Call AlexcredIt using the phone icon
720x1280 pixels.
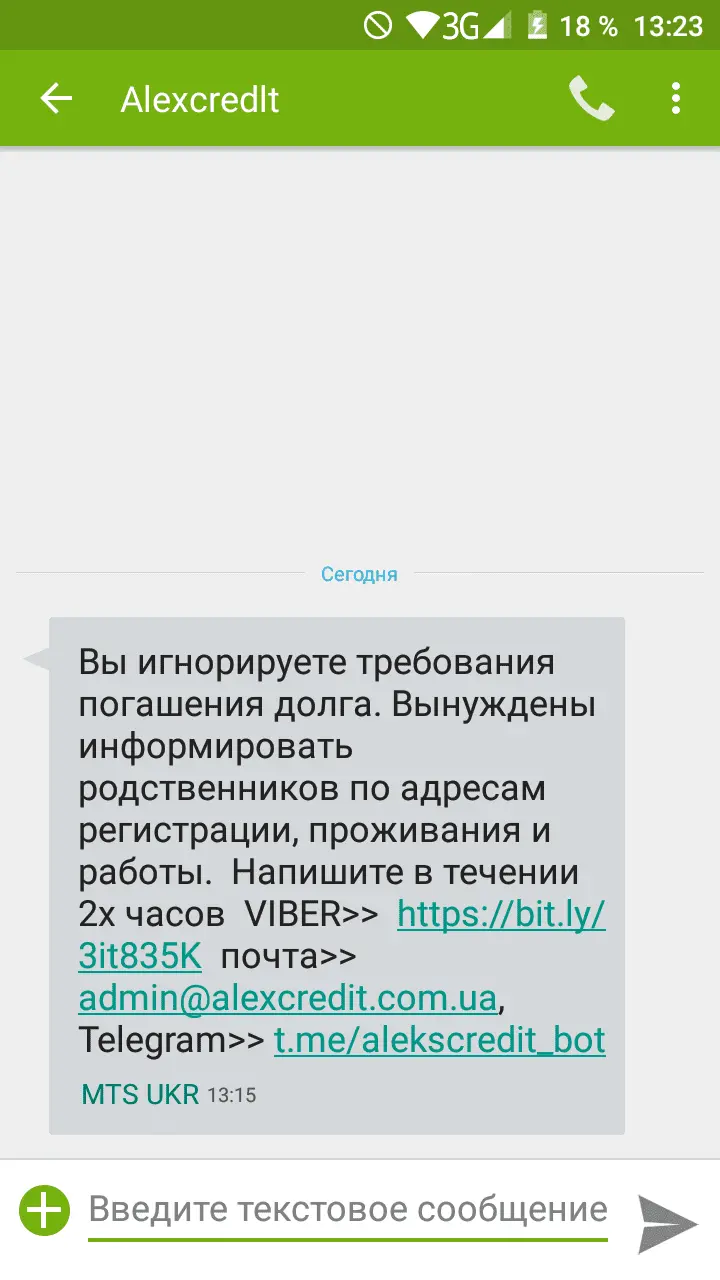(591, 99)
